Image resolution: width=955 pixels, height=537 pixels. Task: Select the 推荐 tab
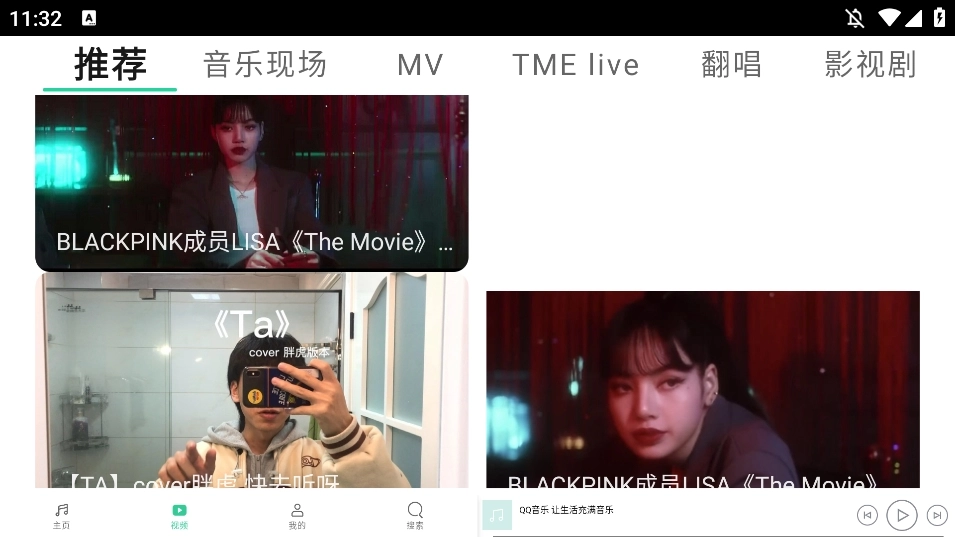point(110,65)
